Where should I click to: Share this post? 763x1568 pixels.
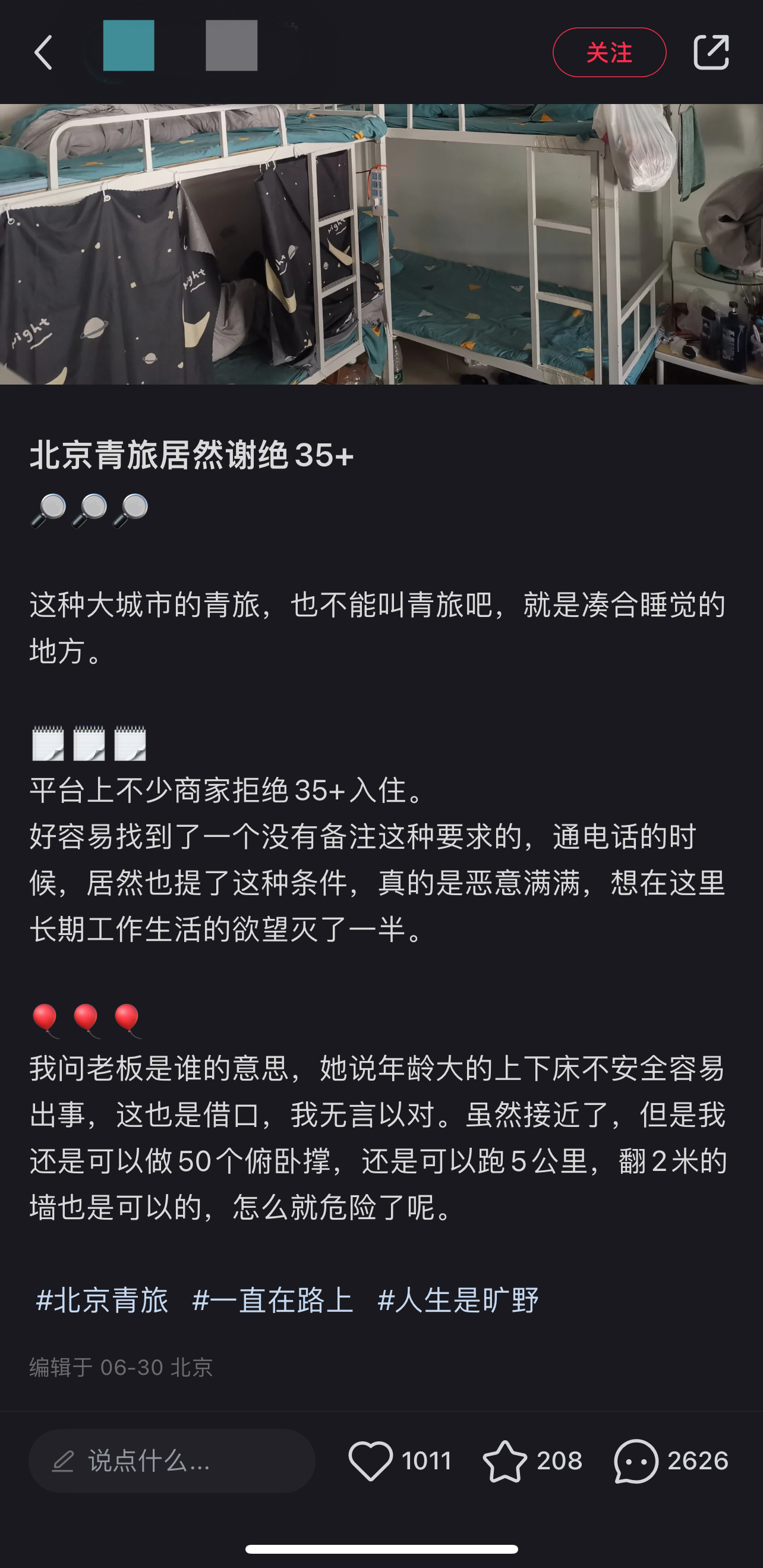711,52
